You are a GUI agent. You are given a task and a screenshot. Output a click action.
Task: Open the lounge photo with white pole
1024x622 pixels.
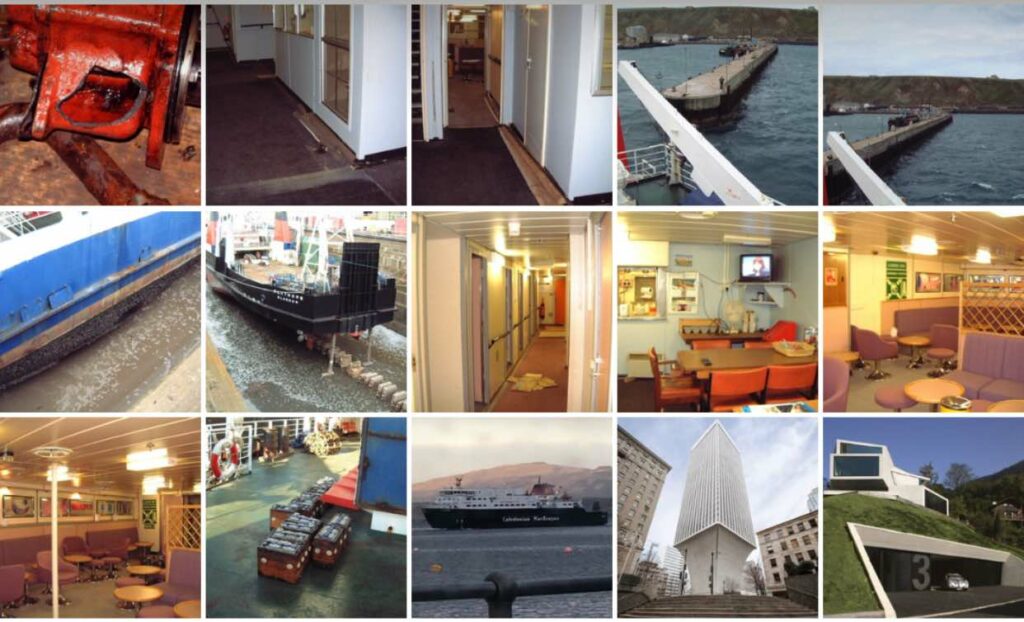tap(100, 517)
